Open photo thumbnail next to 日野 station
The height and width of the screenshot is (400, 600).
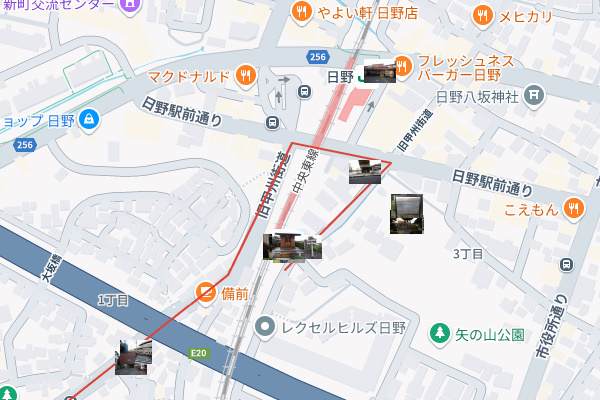pyautogui.click(x=378, y=73)
